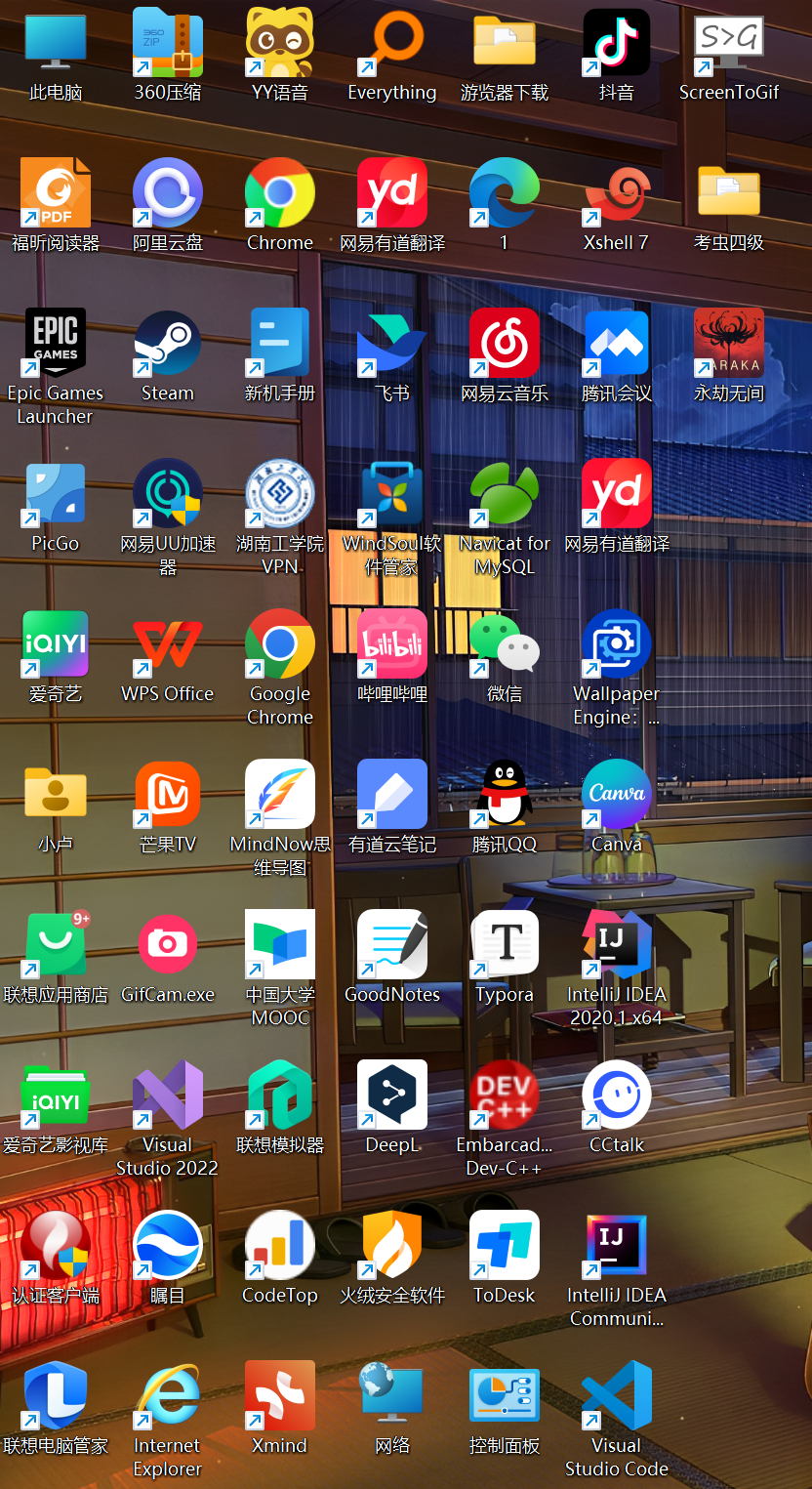Launch 腾讯会议
The height and width of the screenshot is (1489, 812).
[617, 344]
